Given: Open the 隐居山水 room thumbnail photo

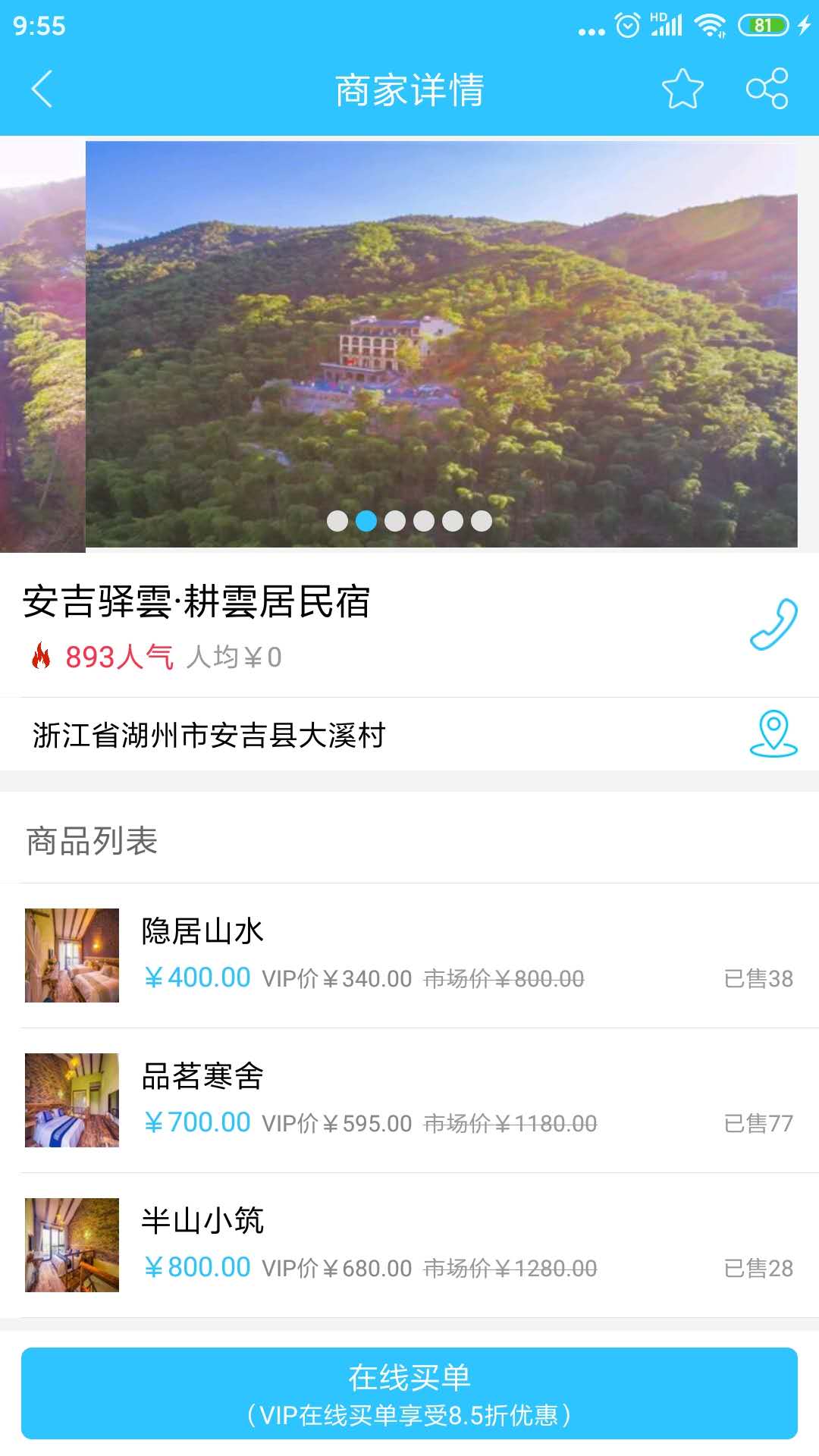Looking at the screenshot, I should tap(72, 955).
